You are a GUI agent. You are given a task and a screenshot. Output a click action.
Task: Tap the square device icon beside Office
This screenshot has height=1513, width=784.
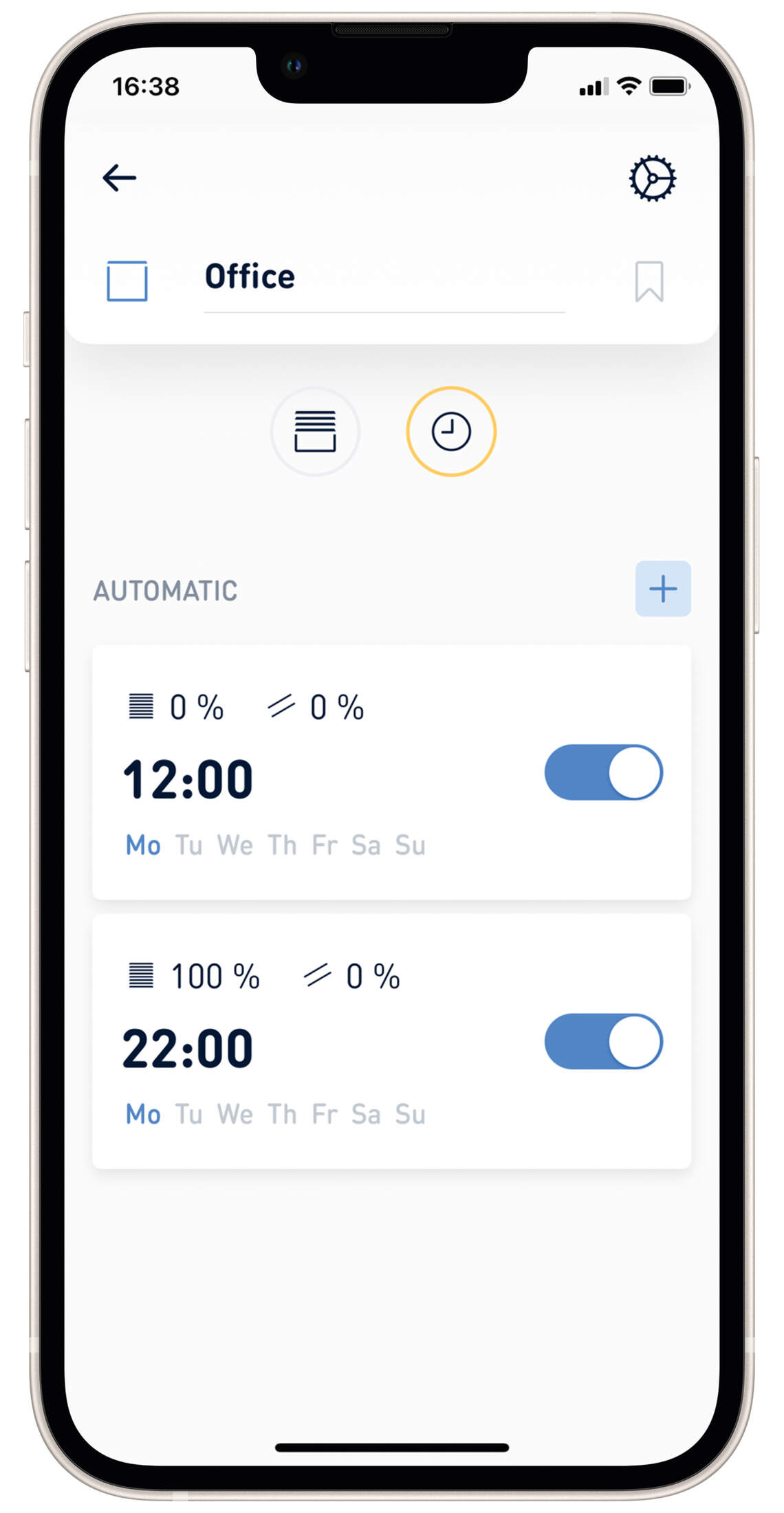pyautogui.click(x=127, y=281)
